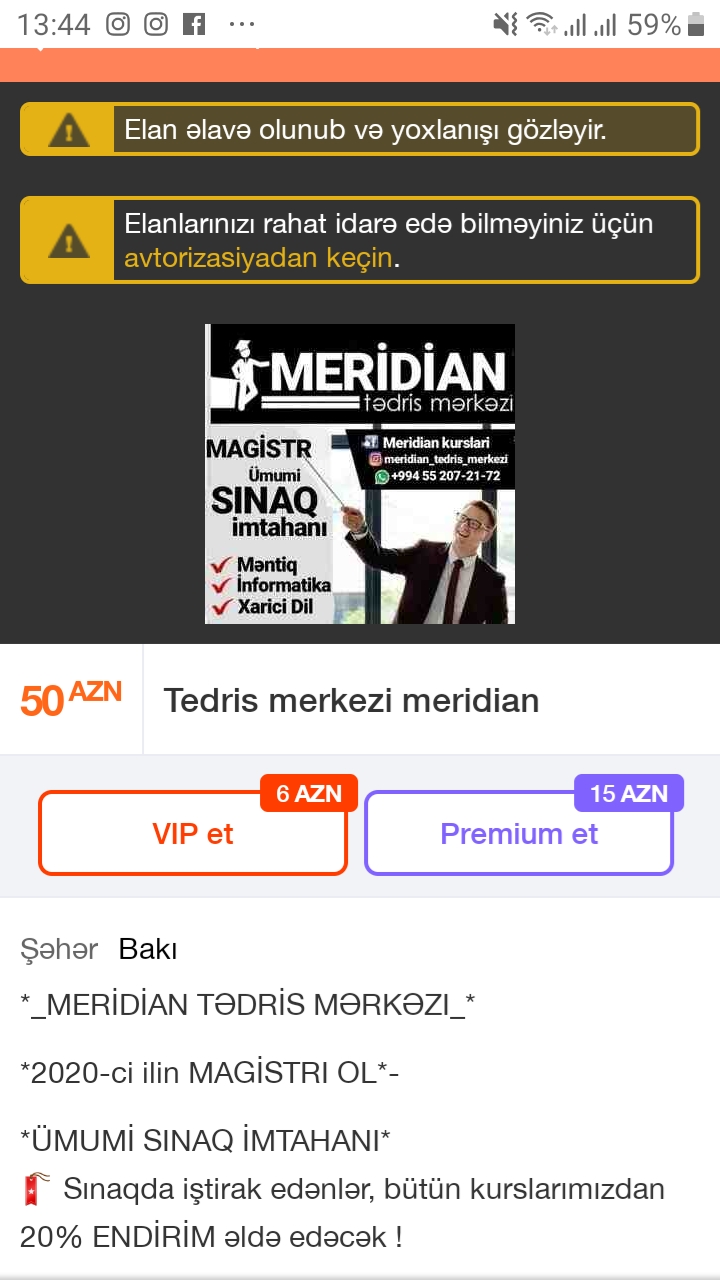The height and width of the screenshot is (1280, 720).
Task: Open the Meridian listing photo
Action: point(360,474)
